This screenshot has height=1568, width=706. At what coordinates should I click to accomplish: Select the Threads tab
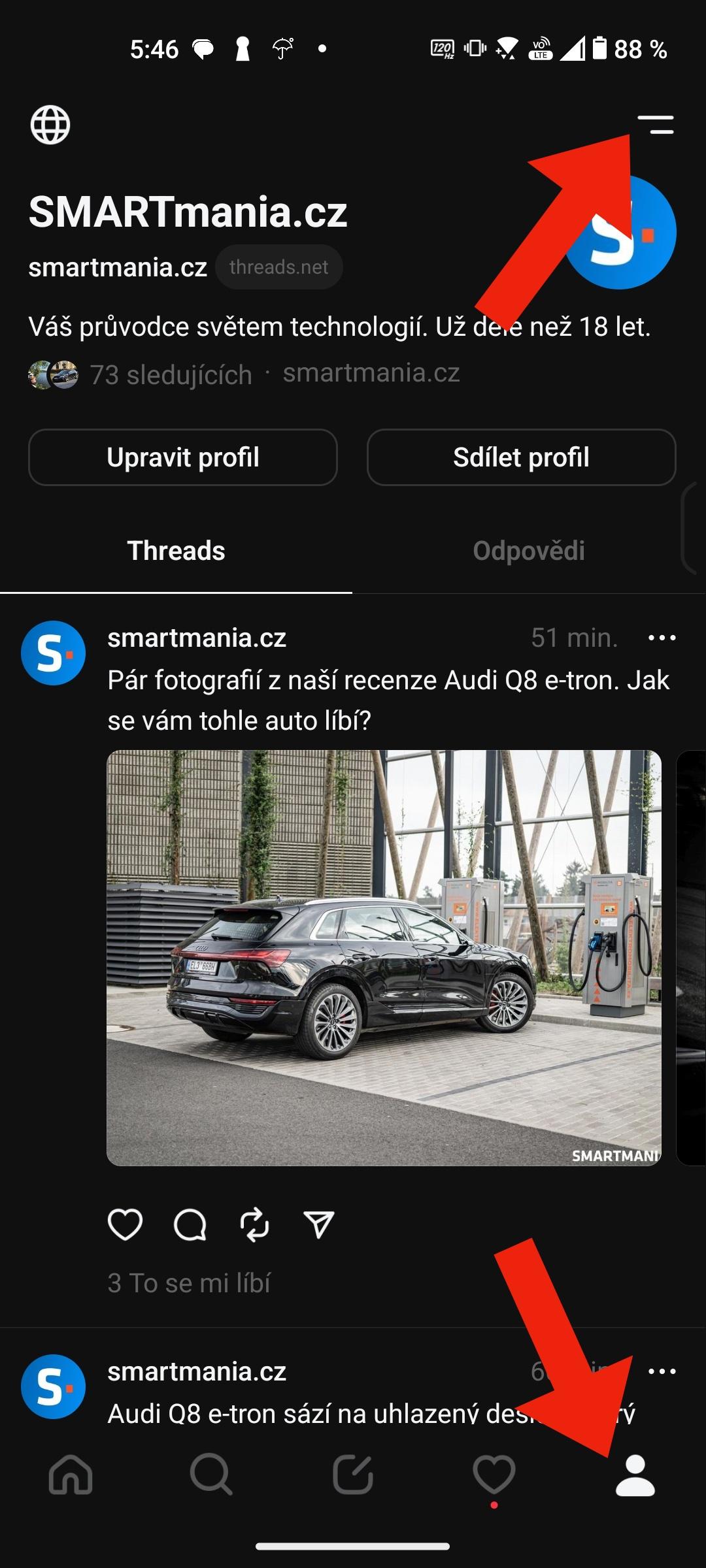coord(176,551)
